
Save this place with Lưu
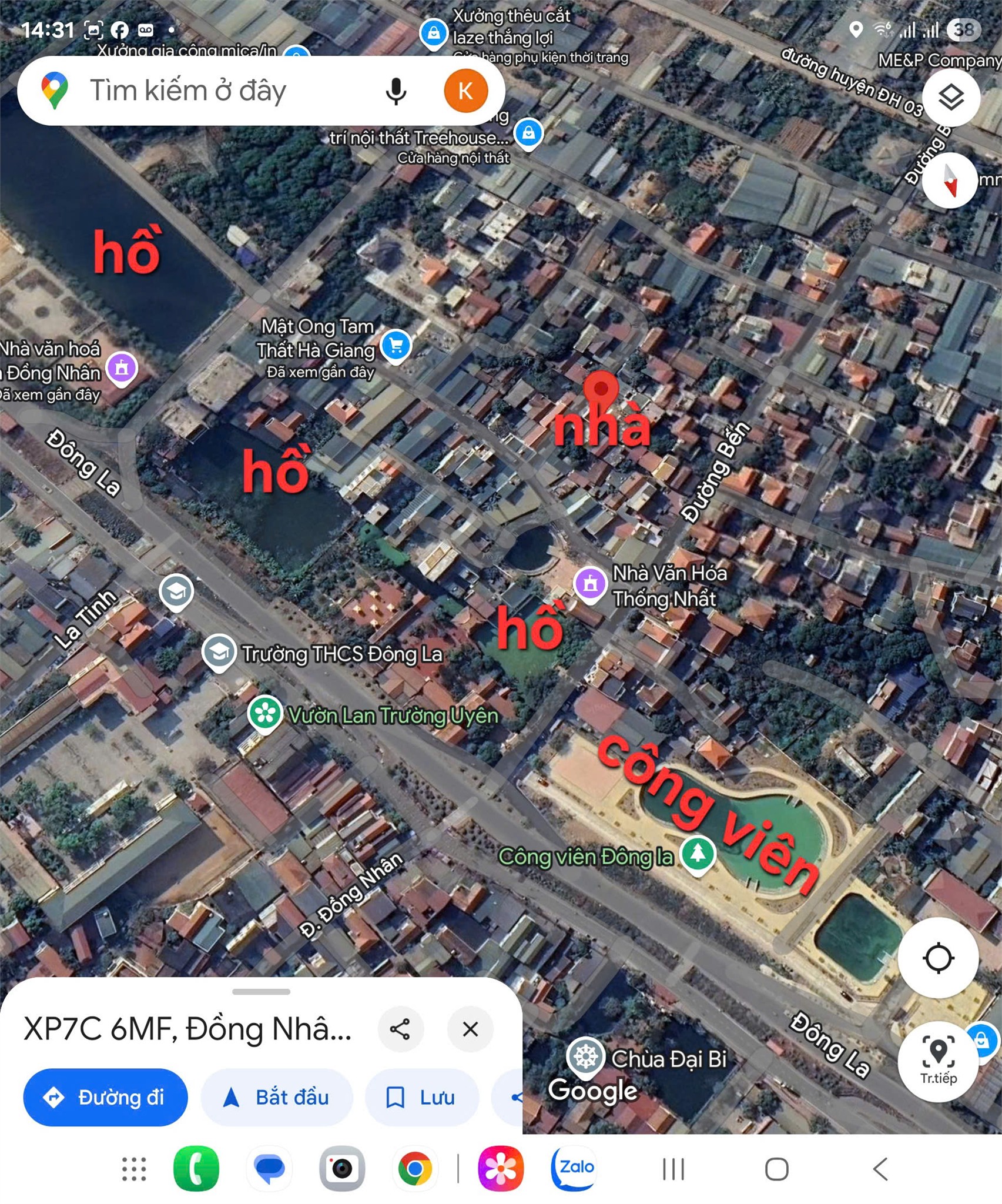coord(421,1097)
